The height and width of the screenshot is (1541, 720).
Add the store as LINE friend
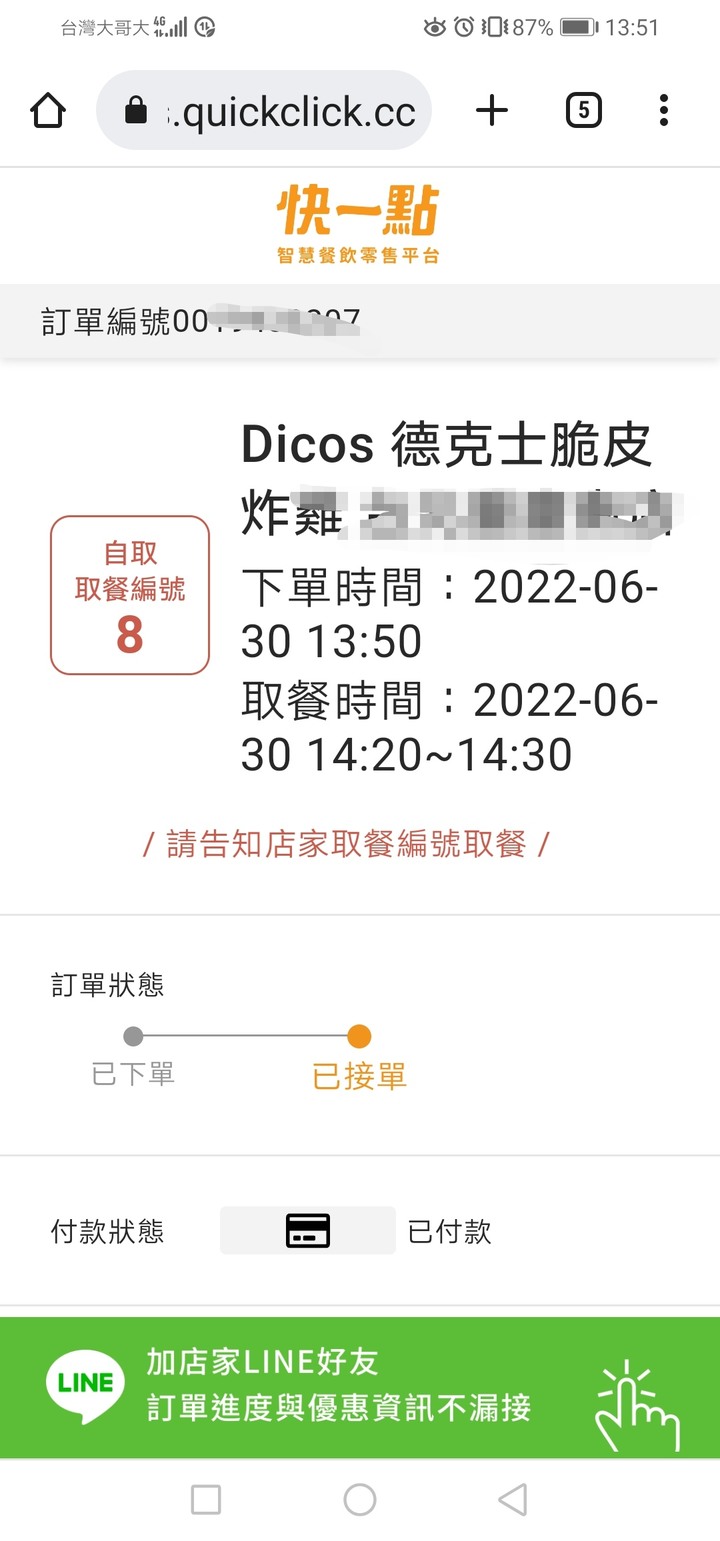click(x=360, y=1387)
